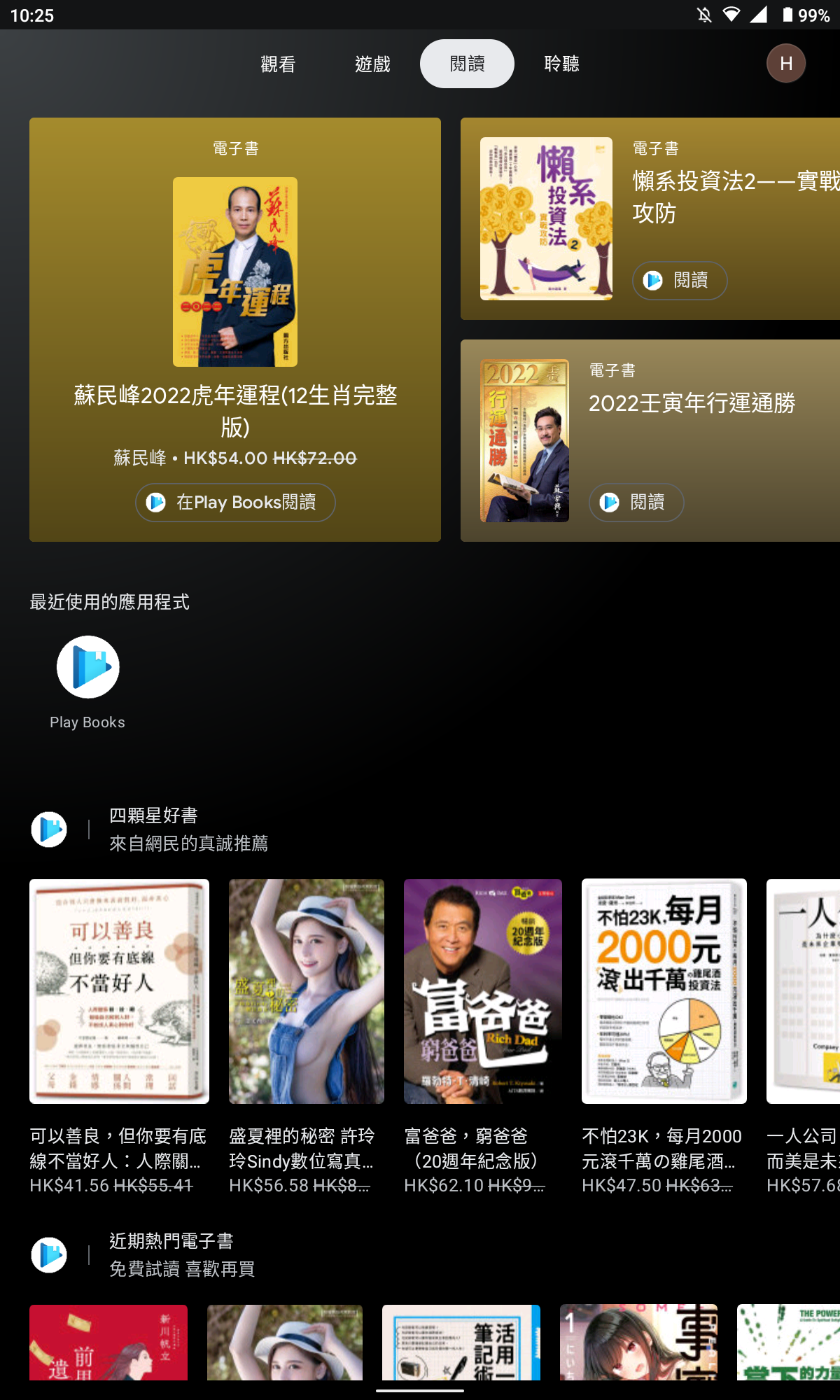Click the notifications-muted icon in the status bar

702,14
